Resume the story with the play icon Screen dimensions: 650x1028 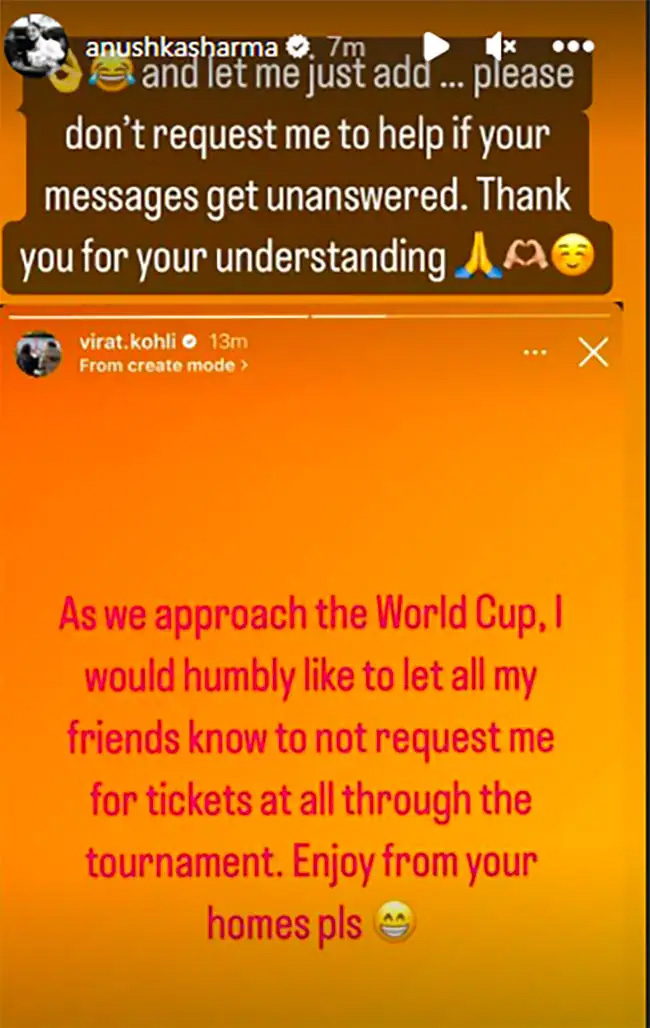pos(436,46)
